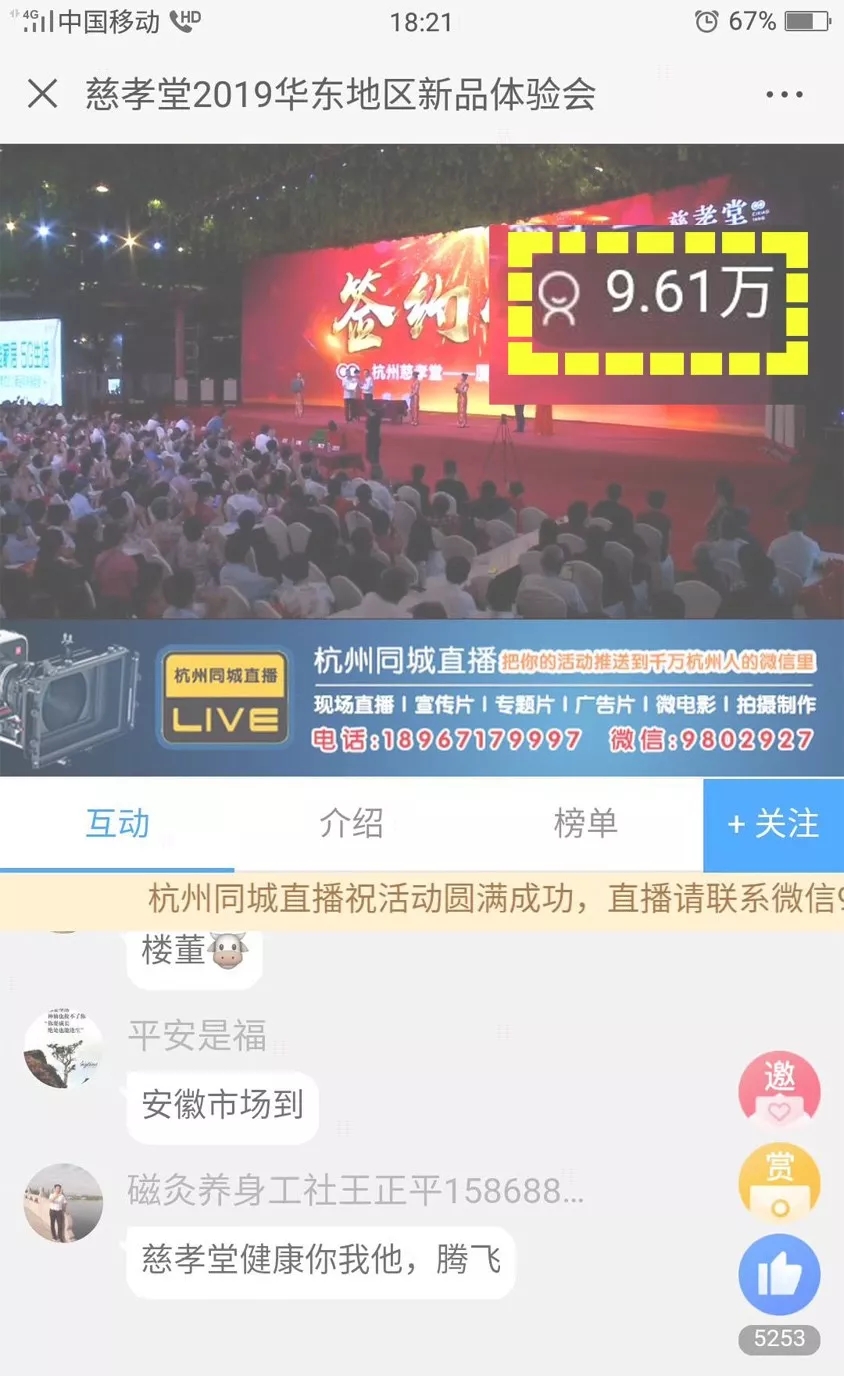The width and height of the screenshot is (844, 1376).
Task: Close the live stream page
Action: point(42,94)
